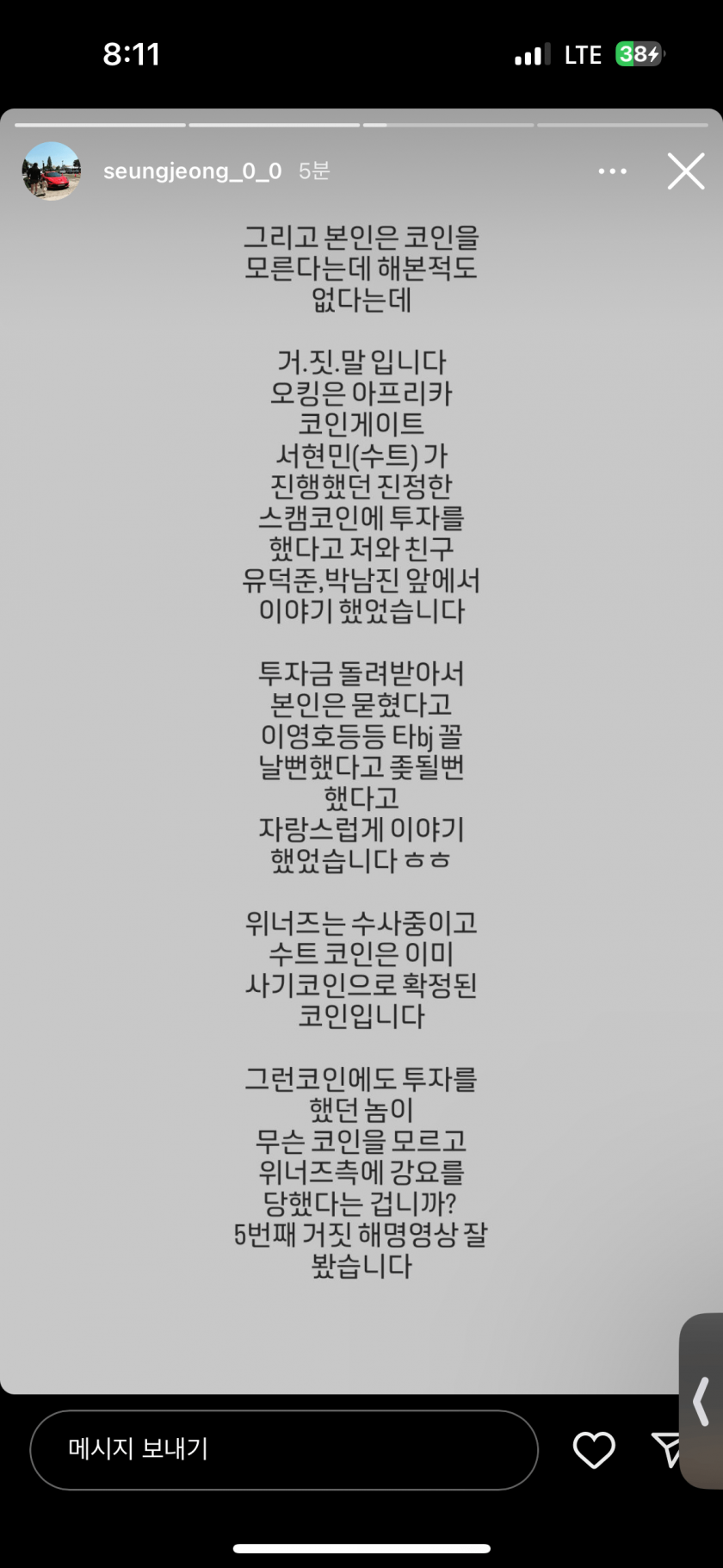Open the story's three-dot options menu
The width and height of the screenshot is (723, 1568).
click(x=612, y=171)
